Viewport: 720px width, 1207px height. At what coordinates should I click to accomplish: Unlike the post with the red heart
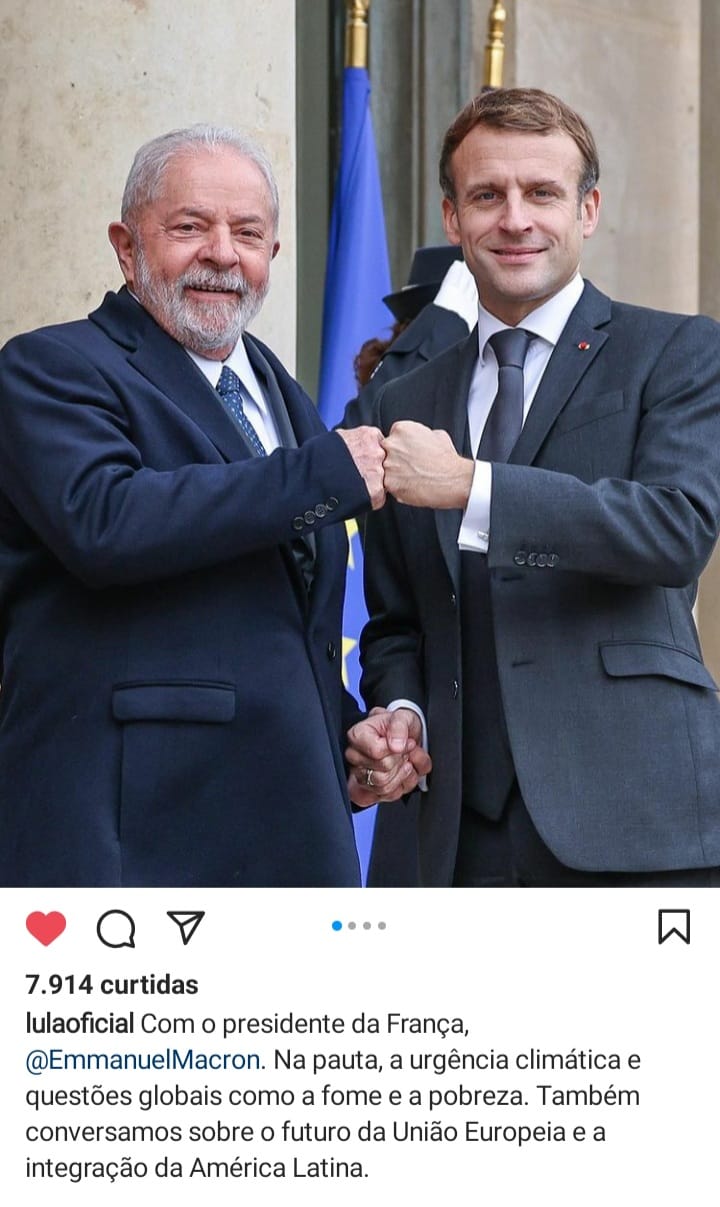pyautogui.click(x=46, y=928)
